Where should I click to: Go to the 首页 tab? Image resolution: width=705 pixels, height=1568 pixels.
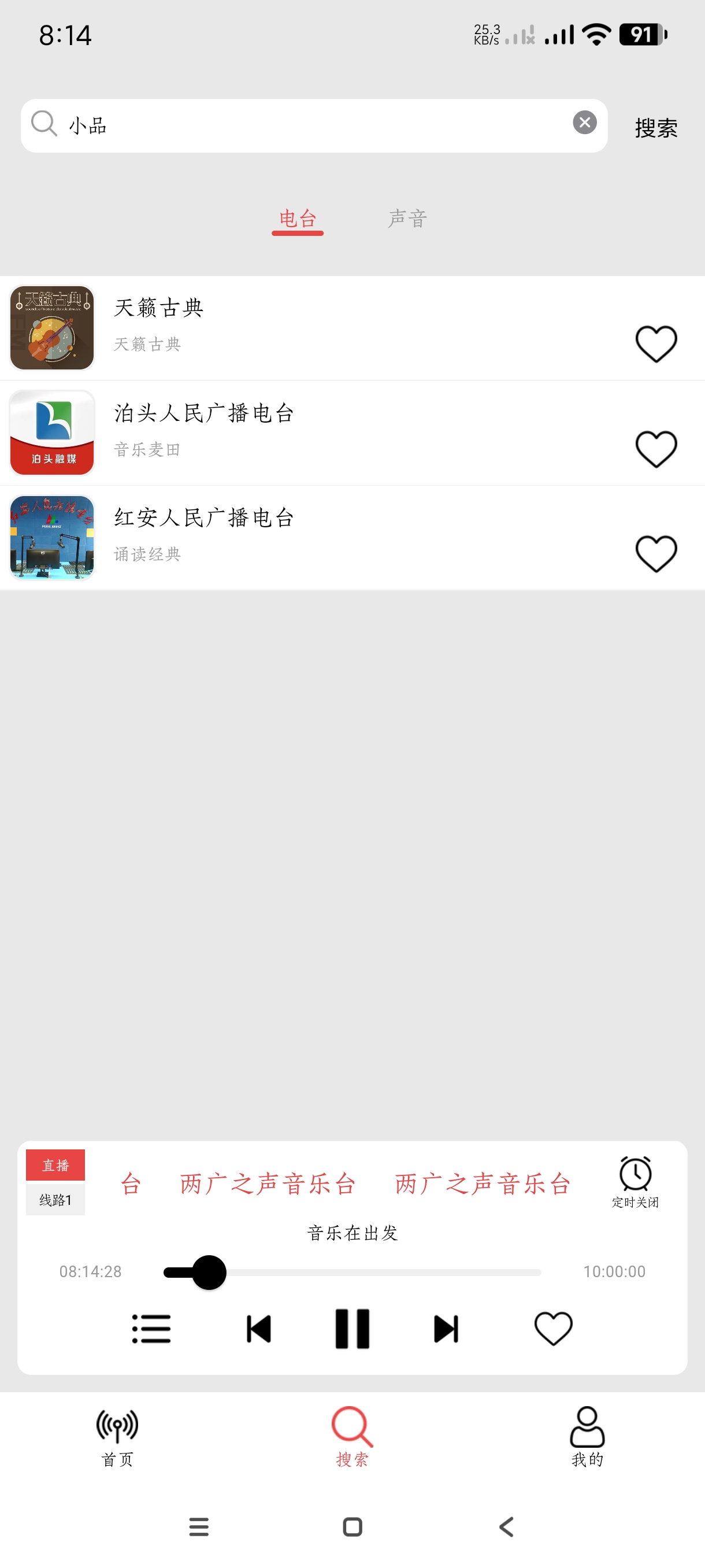(x=117, y=1437)
